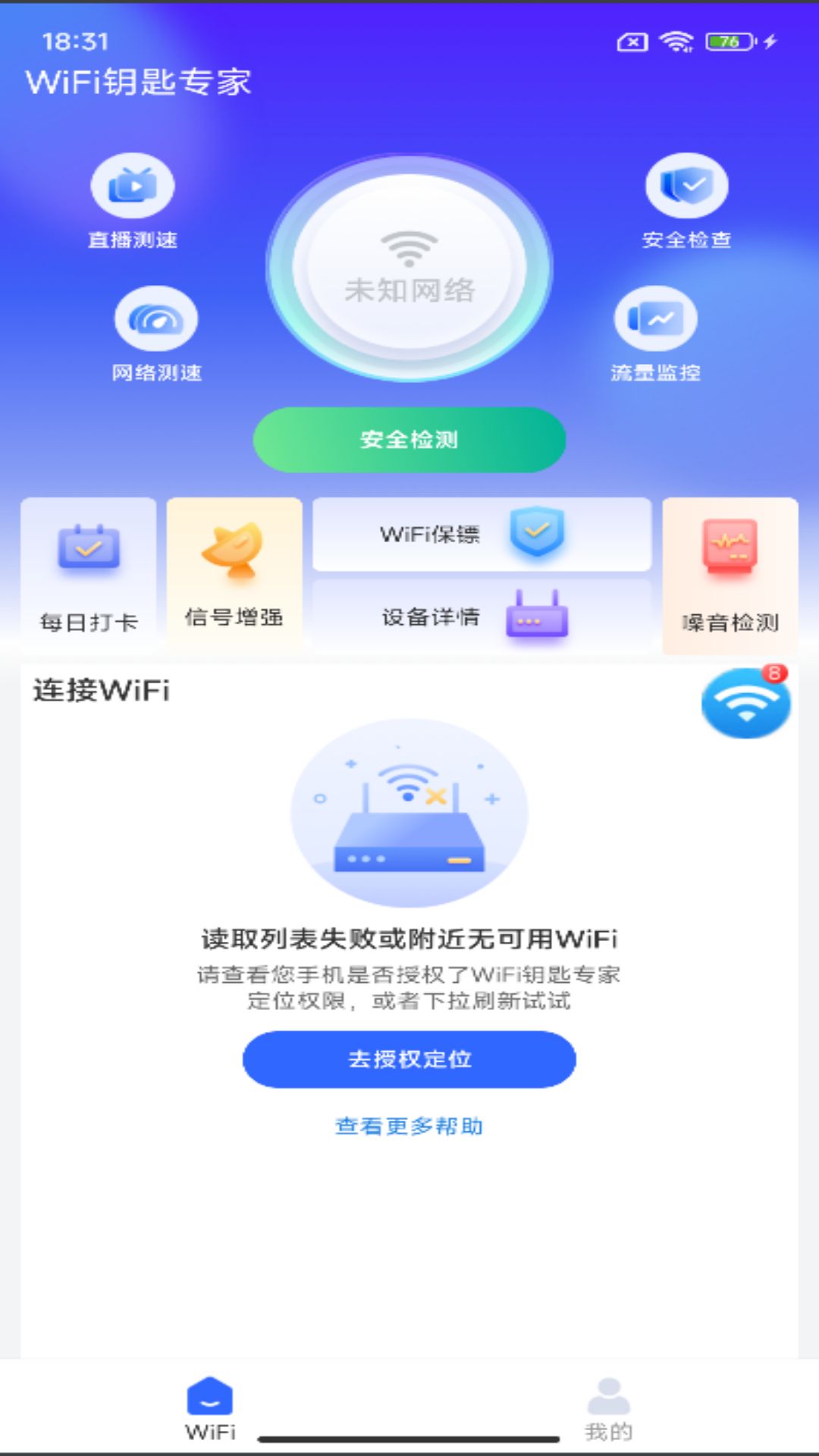
Task: Open 信号增强 signal boost card
Action: (234, 575)
